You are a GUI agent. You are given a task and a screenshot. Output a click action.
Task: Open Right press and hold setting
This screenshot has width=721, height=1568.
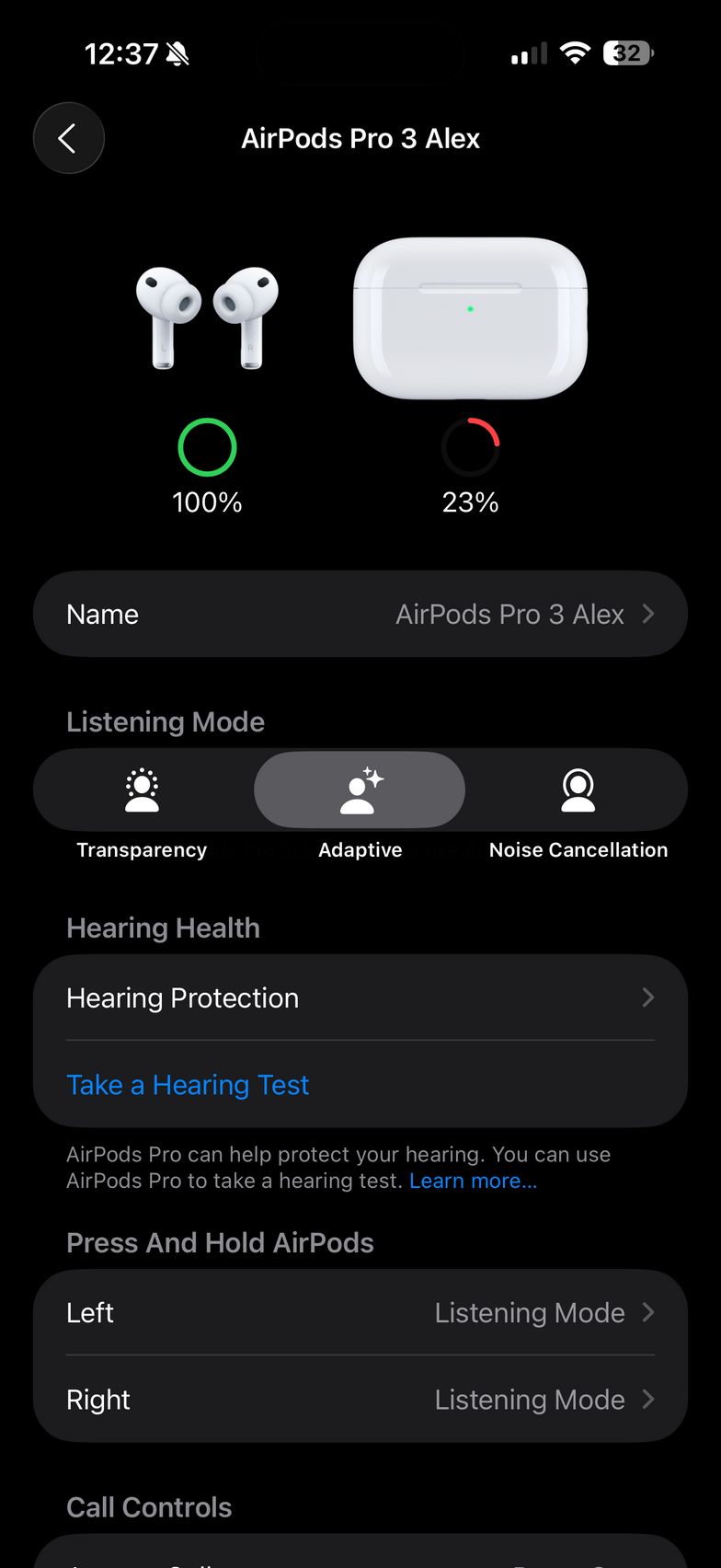360,1400
